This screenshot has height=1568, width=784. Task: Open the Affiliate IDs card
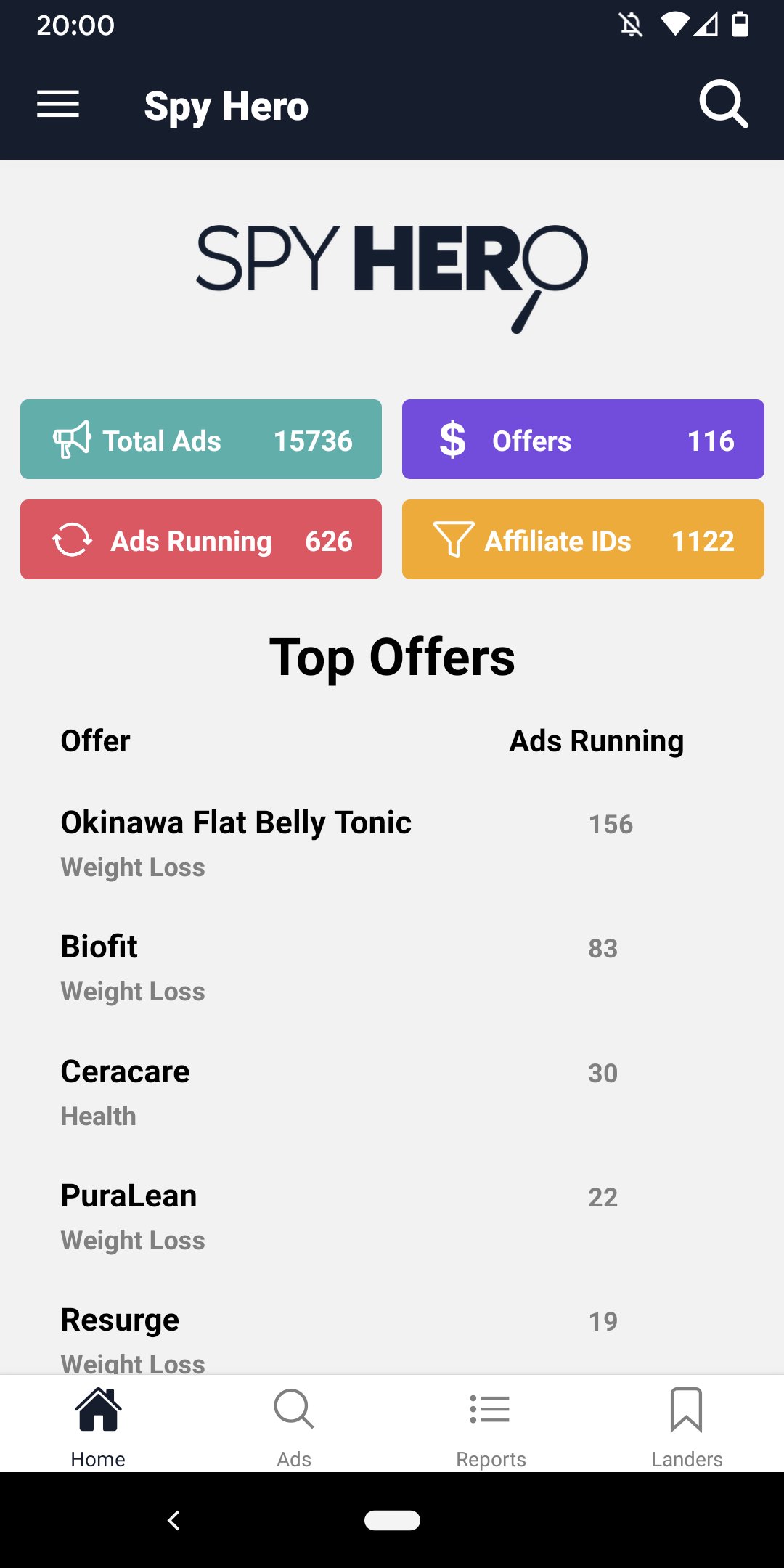(583, 539)
